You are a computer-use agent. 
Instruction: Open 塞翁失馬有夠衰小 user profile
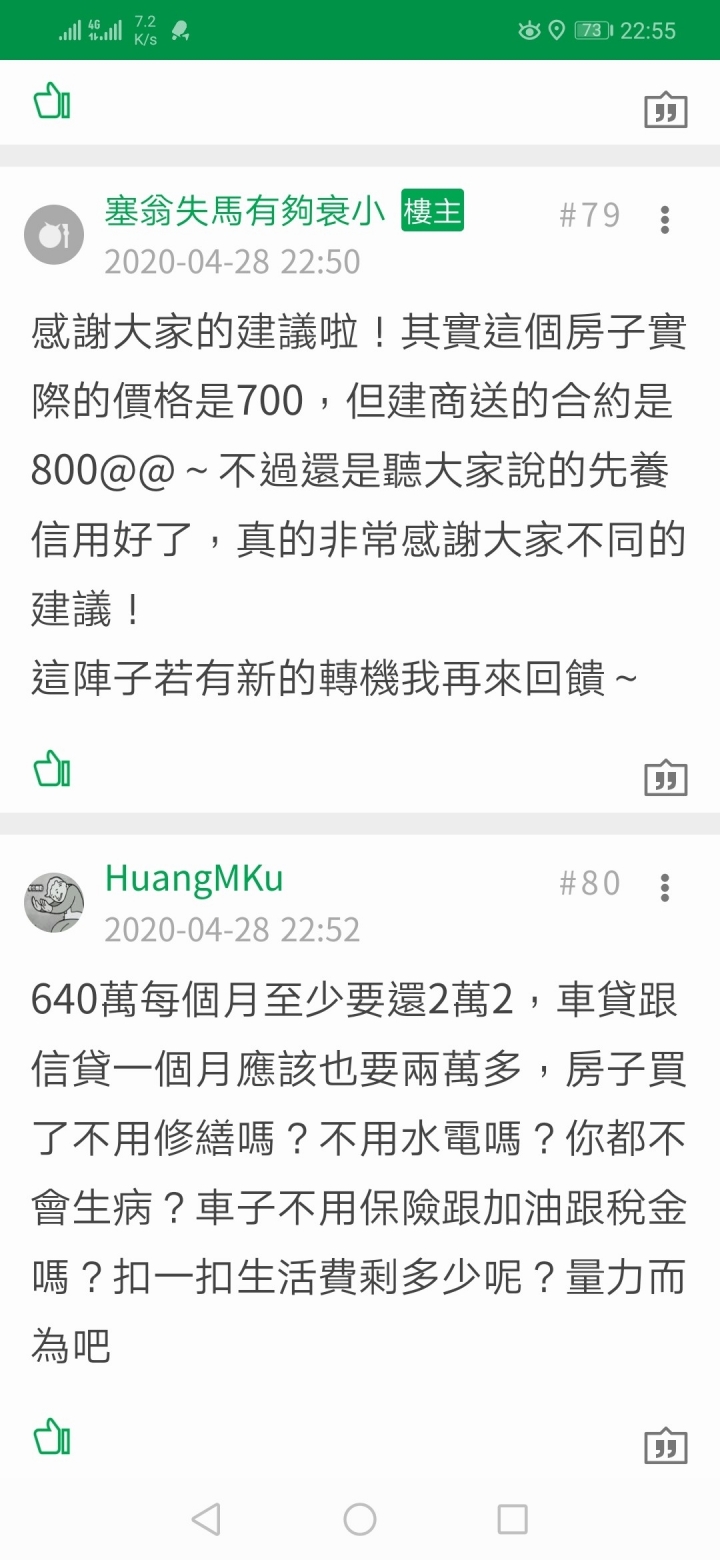[x=245, y=212]
